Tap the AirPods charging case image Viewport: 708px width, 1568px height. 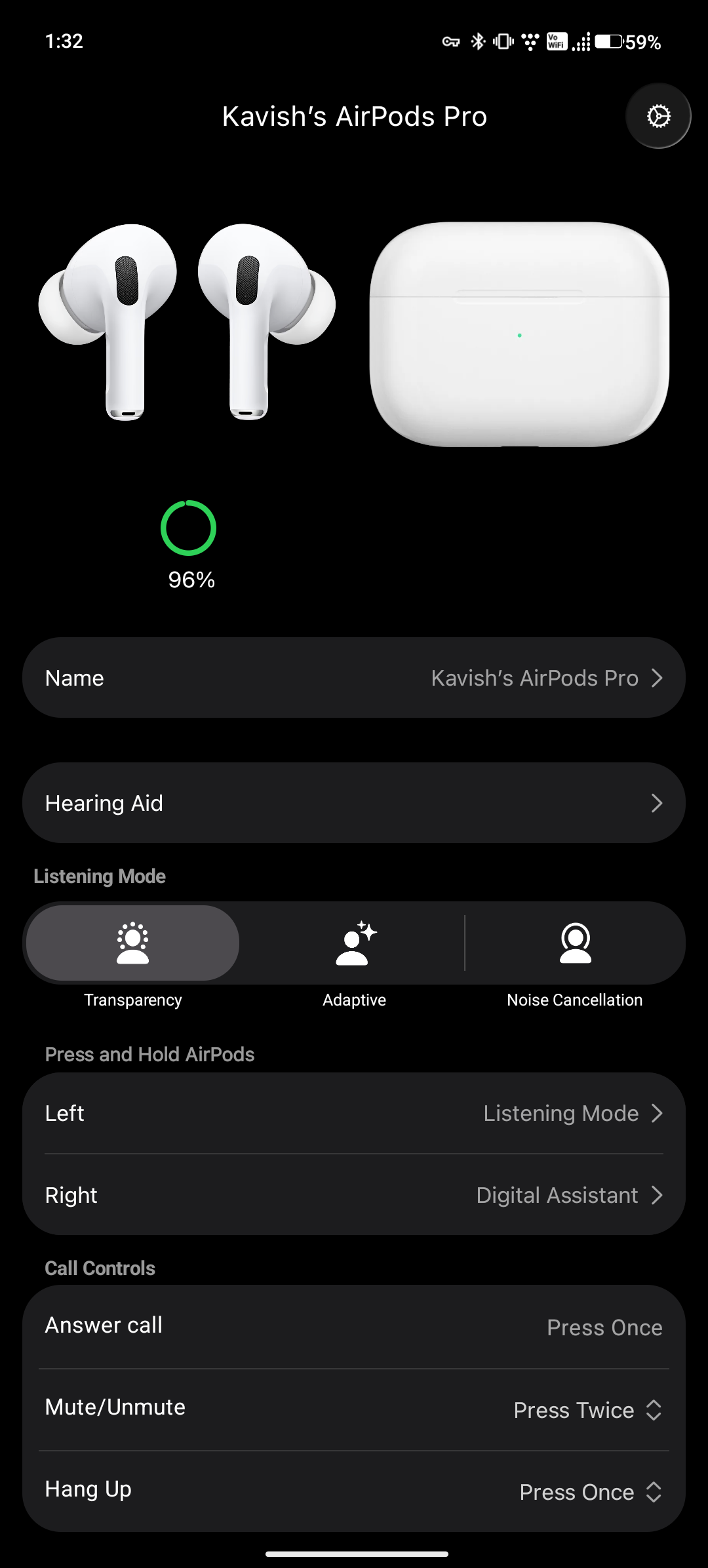pos(521,334)
